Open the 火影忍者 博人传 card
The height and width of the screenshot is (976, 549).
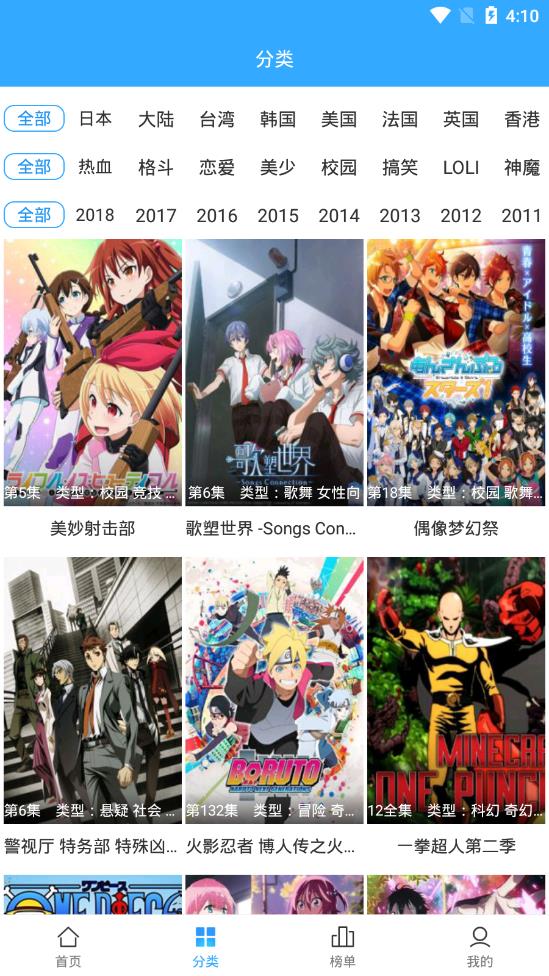point(274,708)
